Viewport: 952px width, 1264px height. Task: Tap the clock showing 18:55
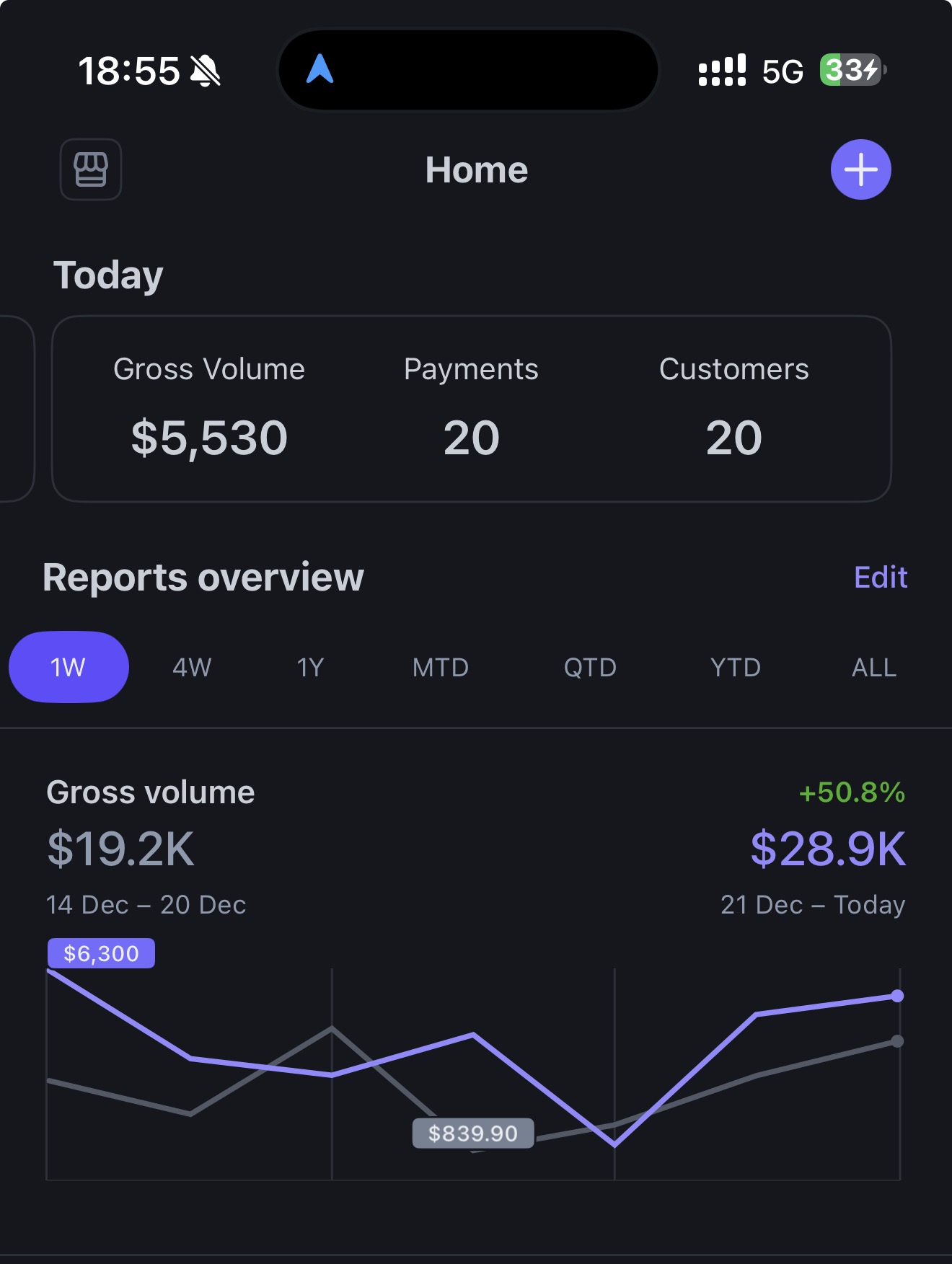tap(130, 70)
